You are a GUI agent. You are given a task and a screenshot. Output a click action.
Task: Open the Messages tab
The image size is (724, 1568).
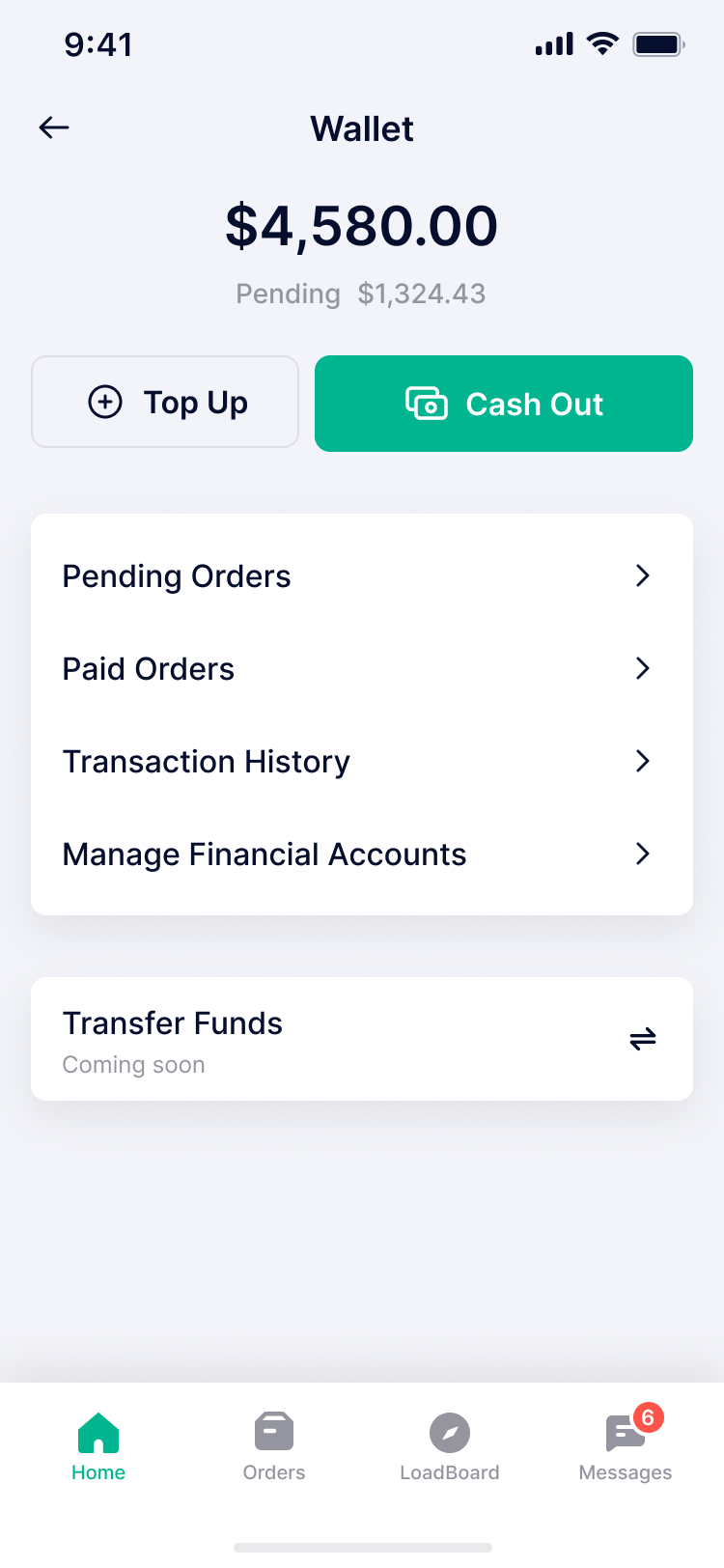(x=626, y=1446)
